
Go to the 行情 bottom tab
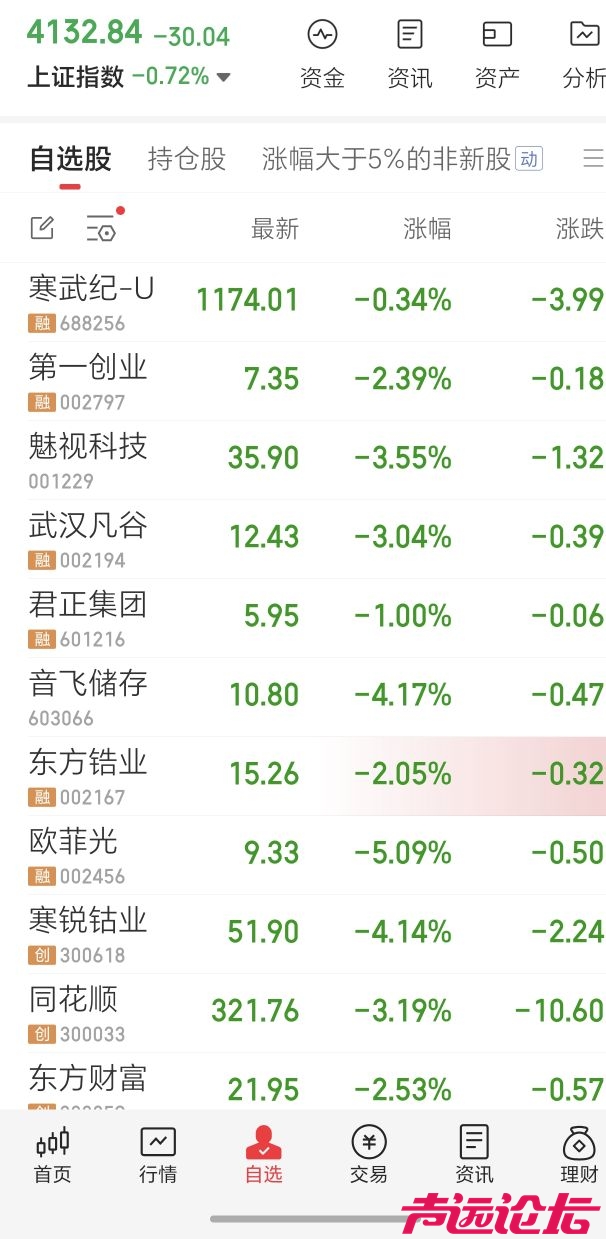click(158, 1155)
